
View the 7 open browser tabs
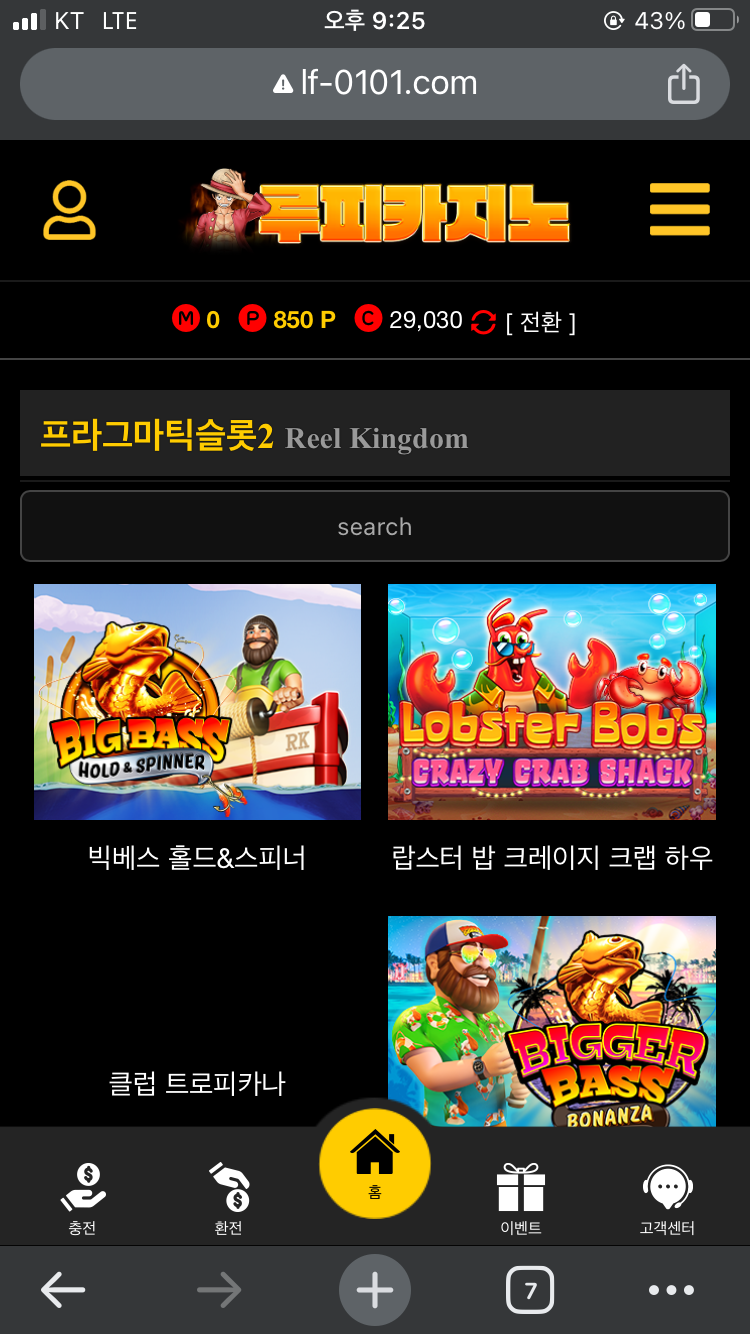coord(530,1291)
